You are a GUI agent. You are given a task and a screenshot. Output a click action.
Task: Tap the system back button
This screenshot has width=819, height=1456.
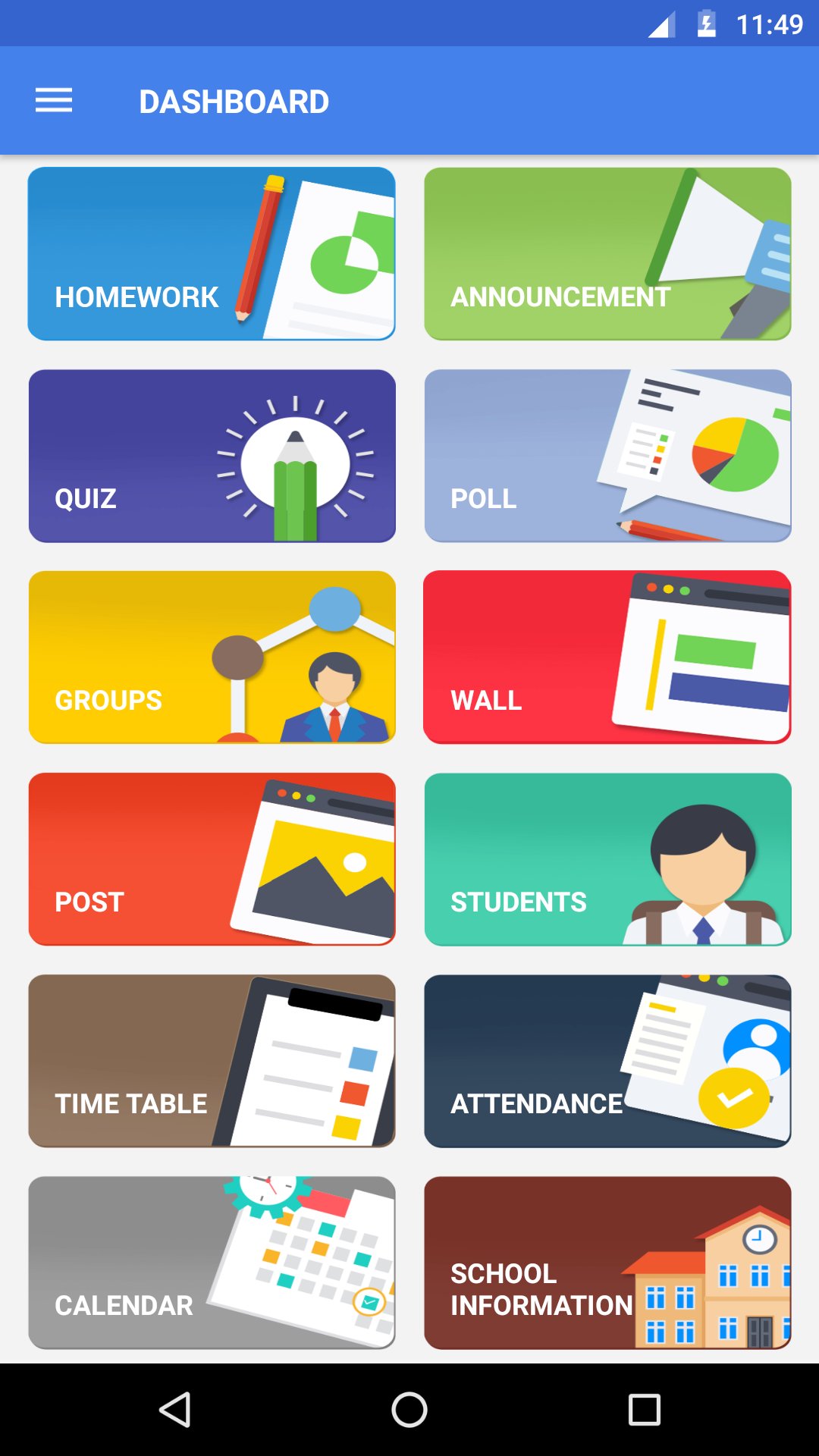pos(175,1410)
